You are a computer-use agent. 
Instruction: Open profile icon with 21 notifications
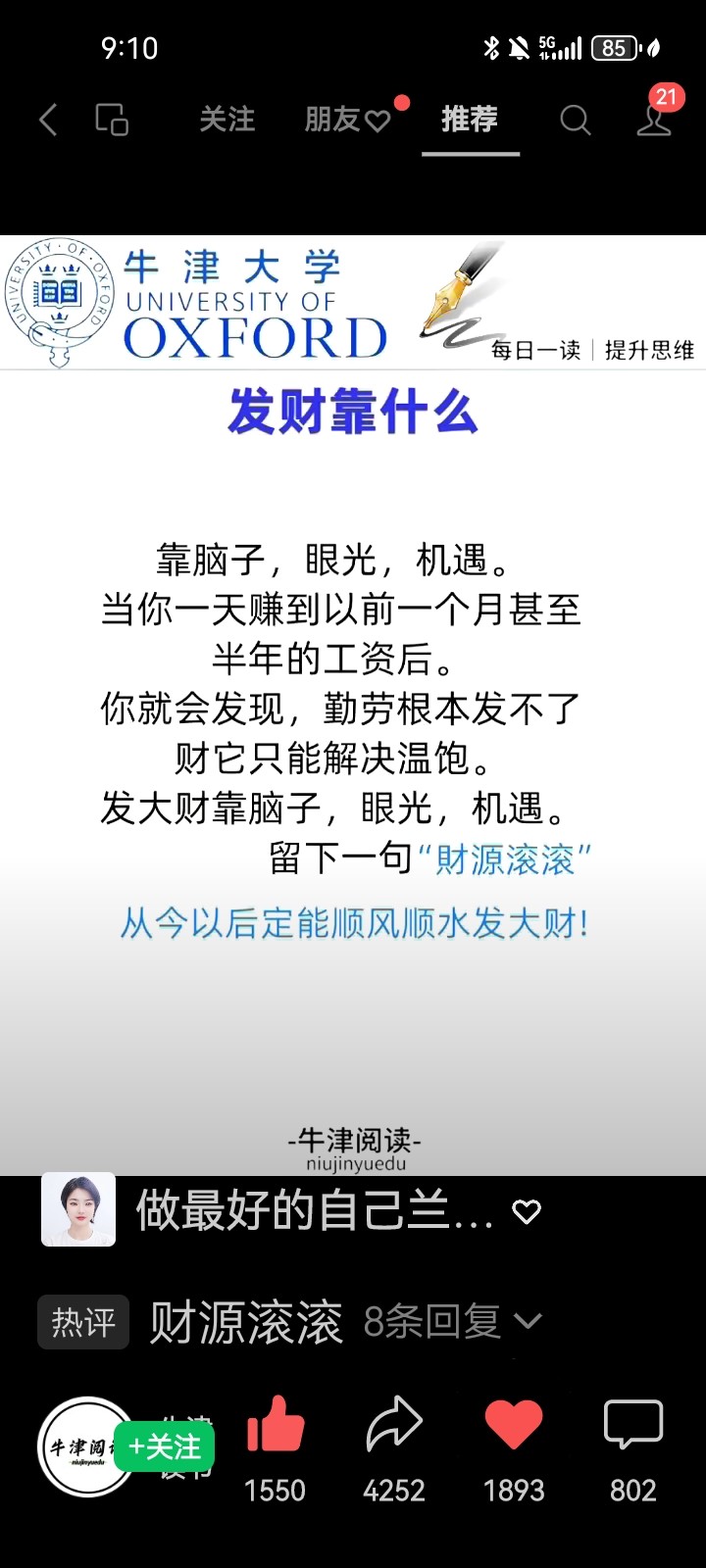(654, 119)
